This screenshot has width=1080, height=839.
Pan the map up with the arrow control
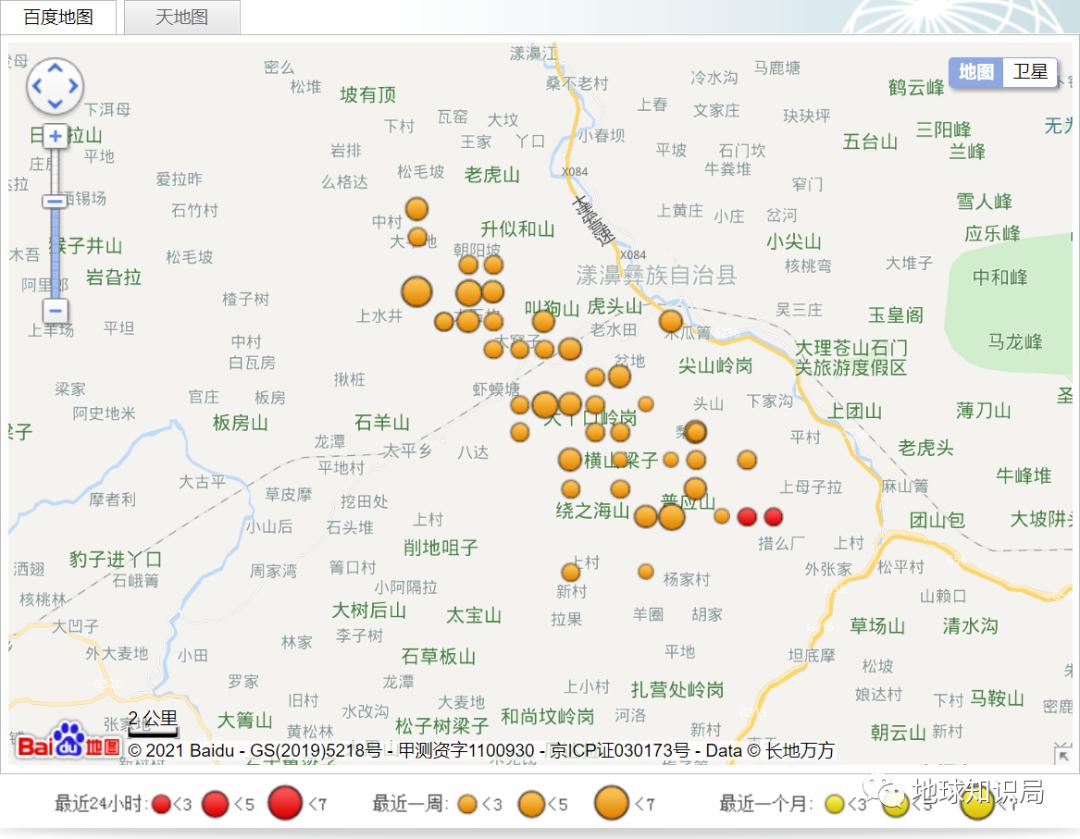pos(55,68)
